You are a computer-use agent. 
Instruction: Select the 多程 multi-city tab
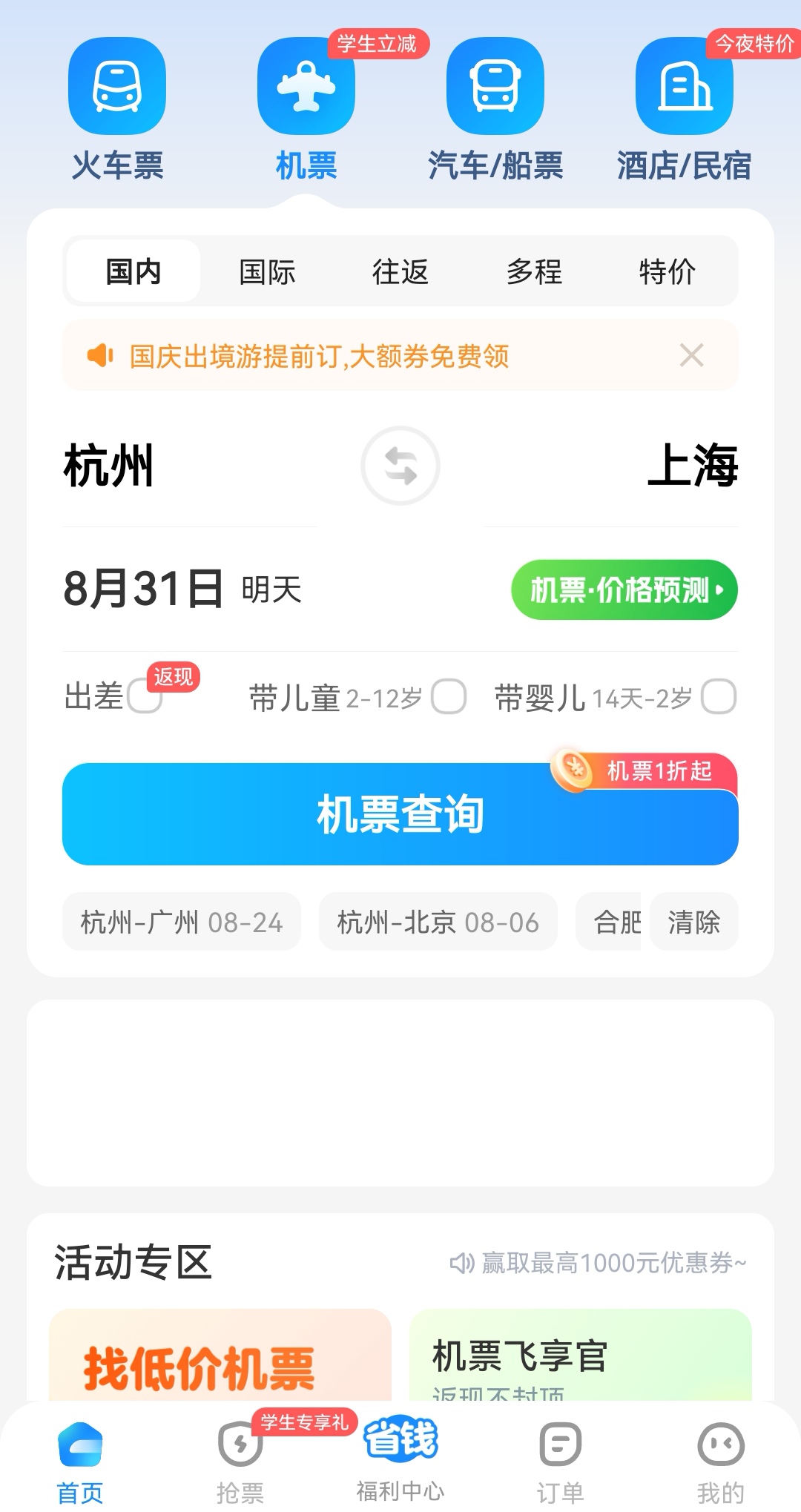(534, 271)
